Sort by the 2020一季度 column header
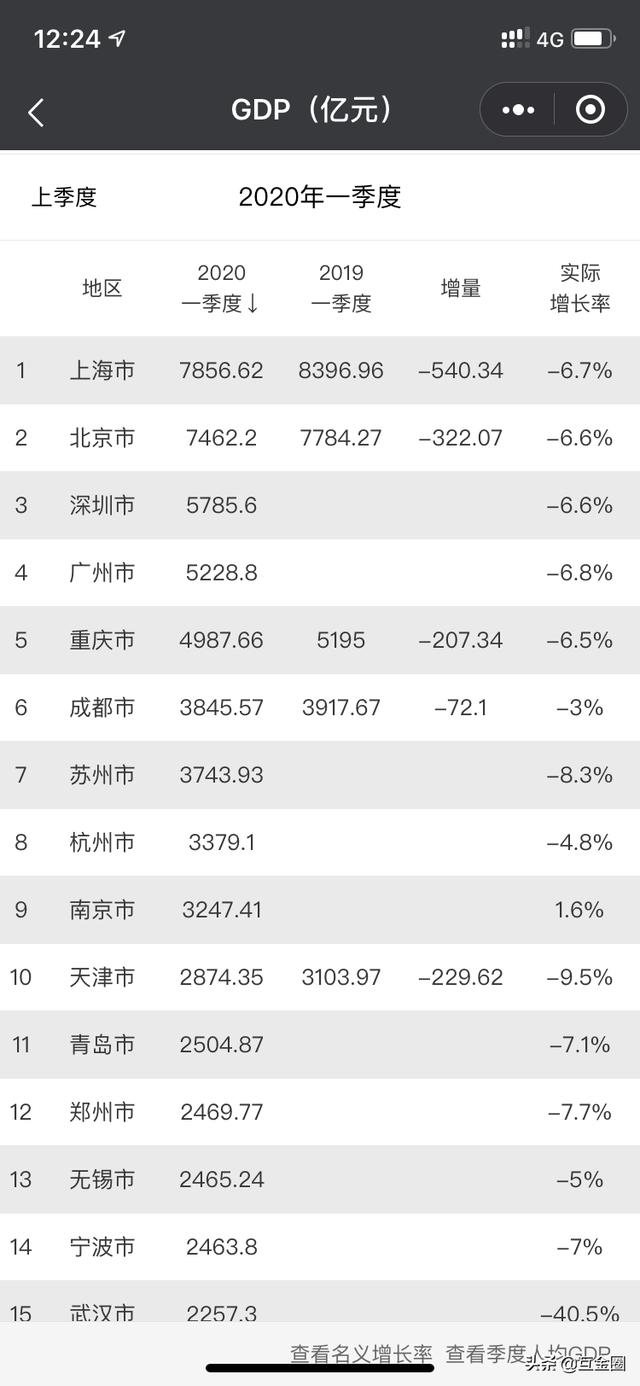640x1386 pixels. pos(221,288)
